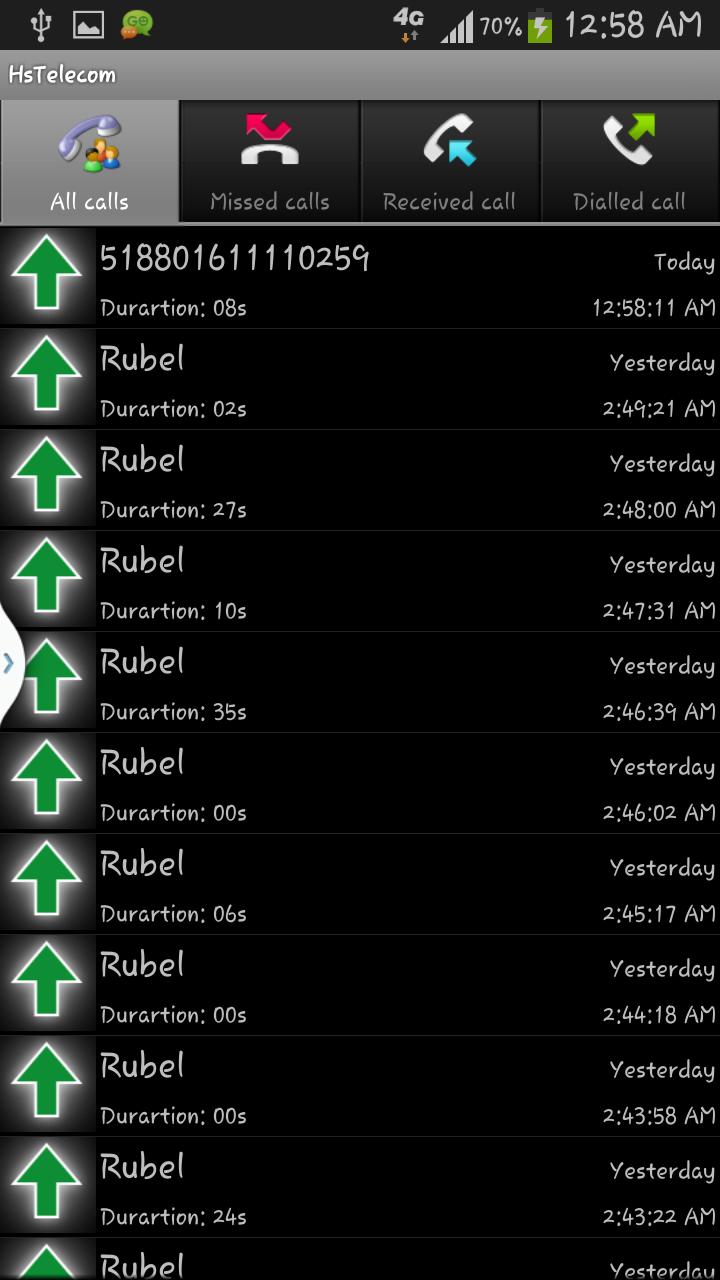Open Rubel's call at 2:46:39 AM

pos(360,683)
